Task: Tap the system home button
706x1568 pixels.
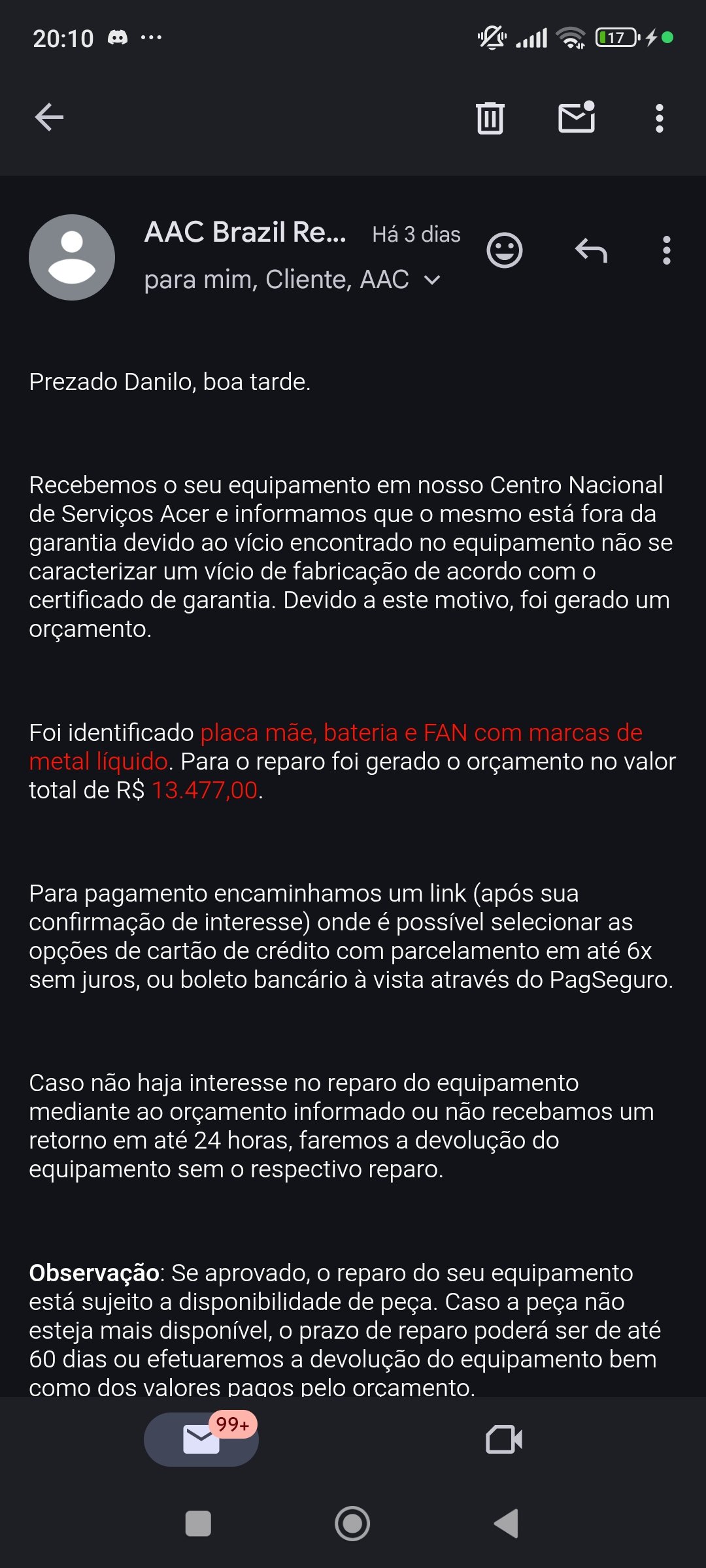Action: click(352, 1524)
